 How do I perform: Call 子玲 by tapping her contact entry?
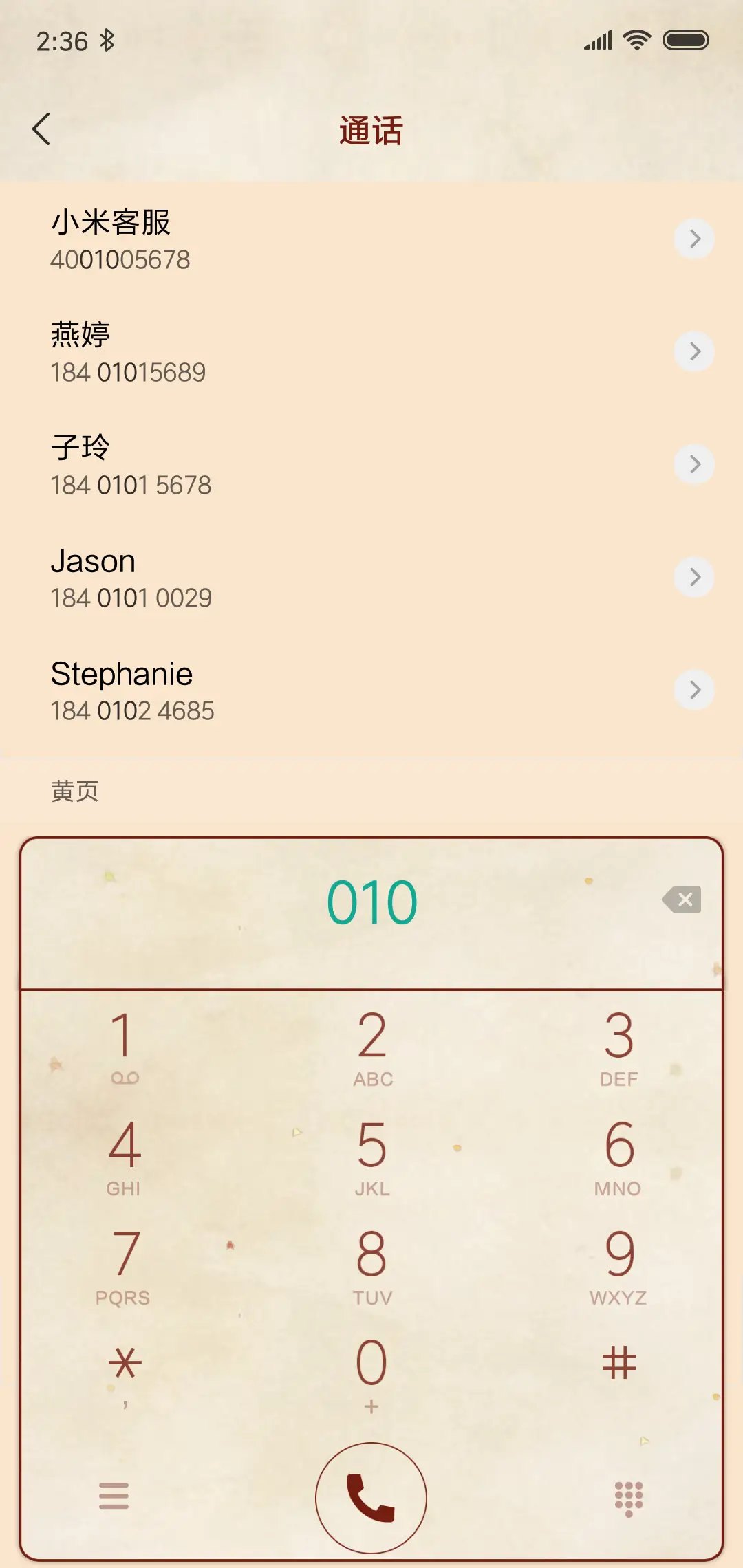tap(275, 464)
